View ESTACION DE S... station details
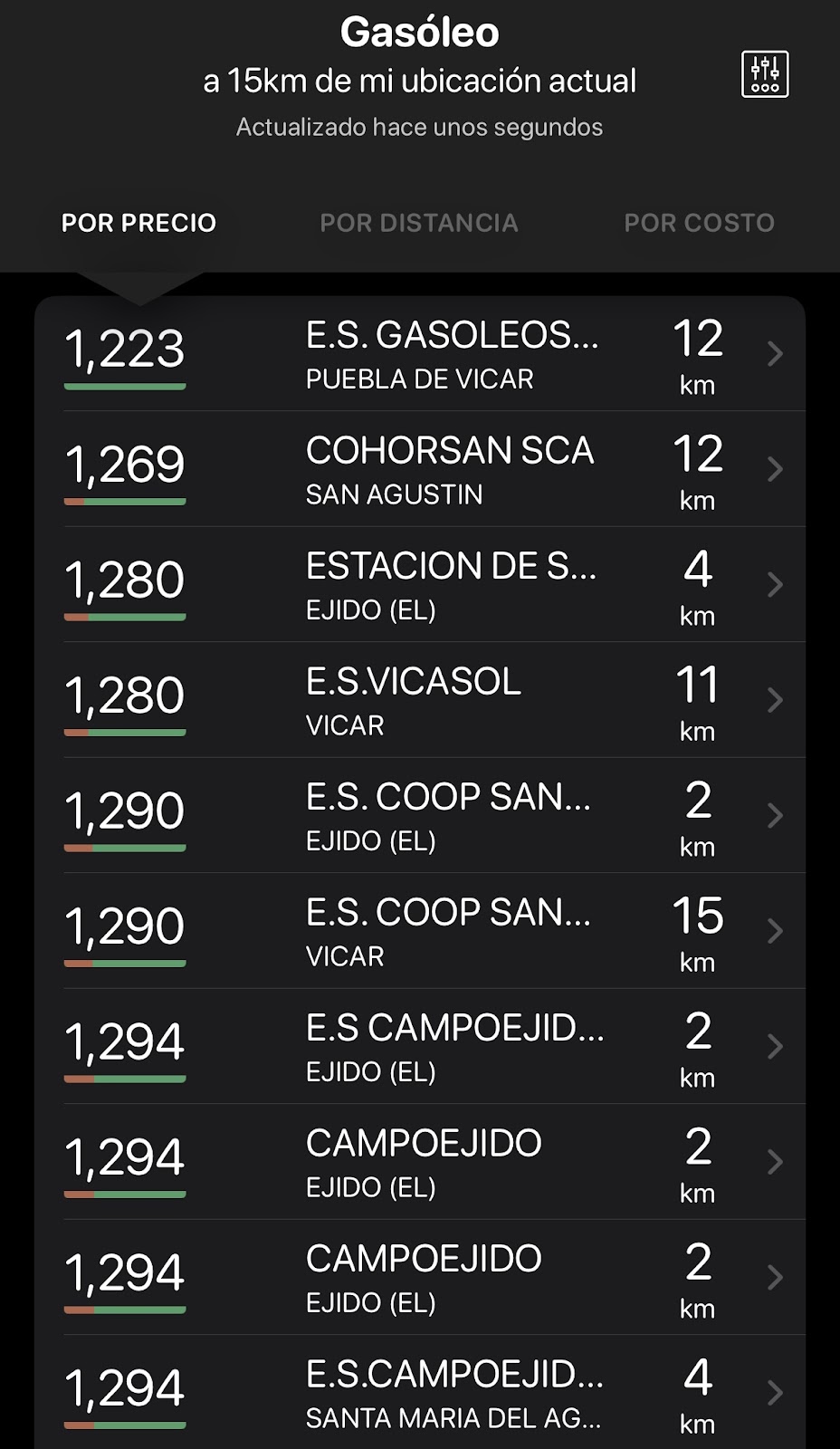The width and height of the screenshot is (840, 1449). click(x=420, y=585)
